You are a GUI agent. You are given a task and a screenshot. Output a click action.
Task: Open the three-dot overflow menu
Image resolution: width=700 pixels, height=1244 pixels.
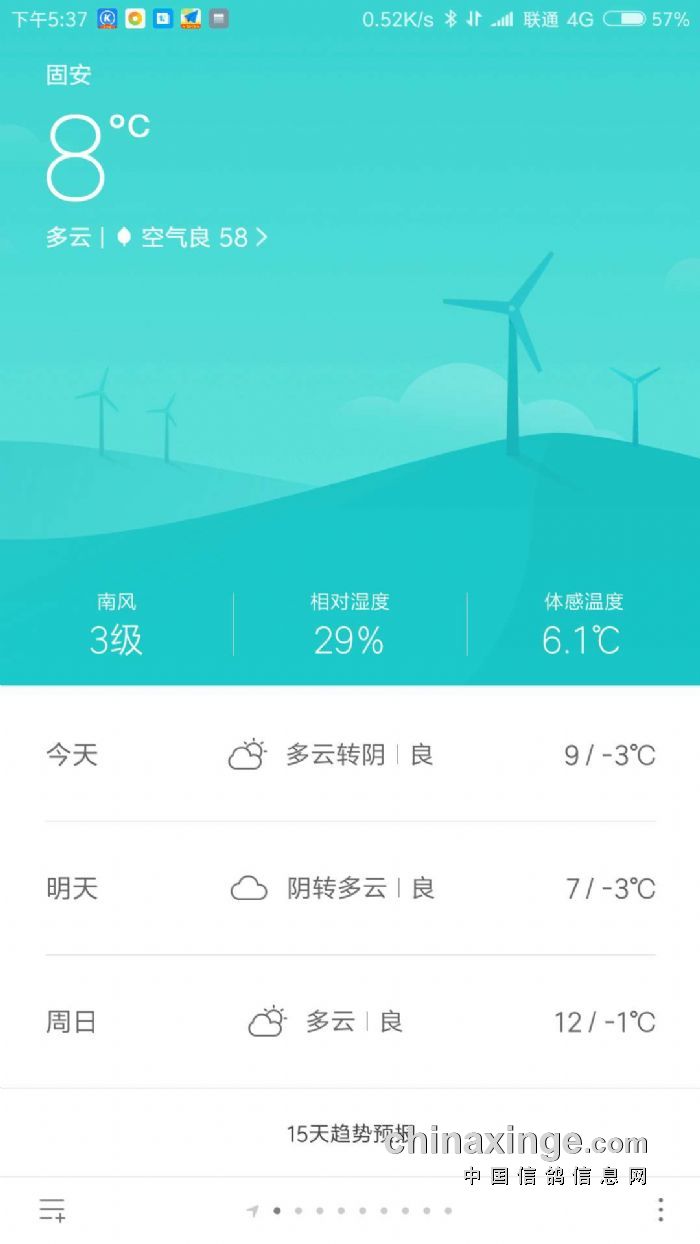[x=660, y=1210]
